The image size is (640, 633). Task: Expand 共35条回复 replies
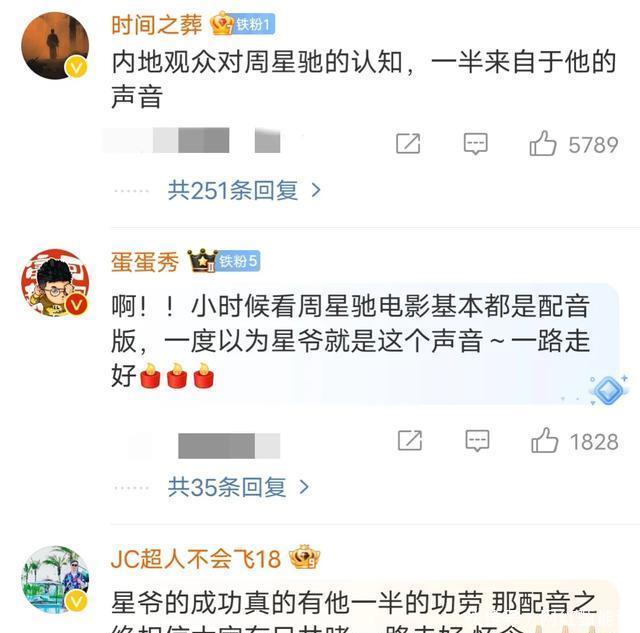click(x=238, y=486)
